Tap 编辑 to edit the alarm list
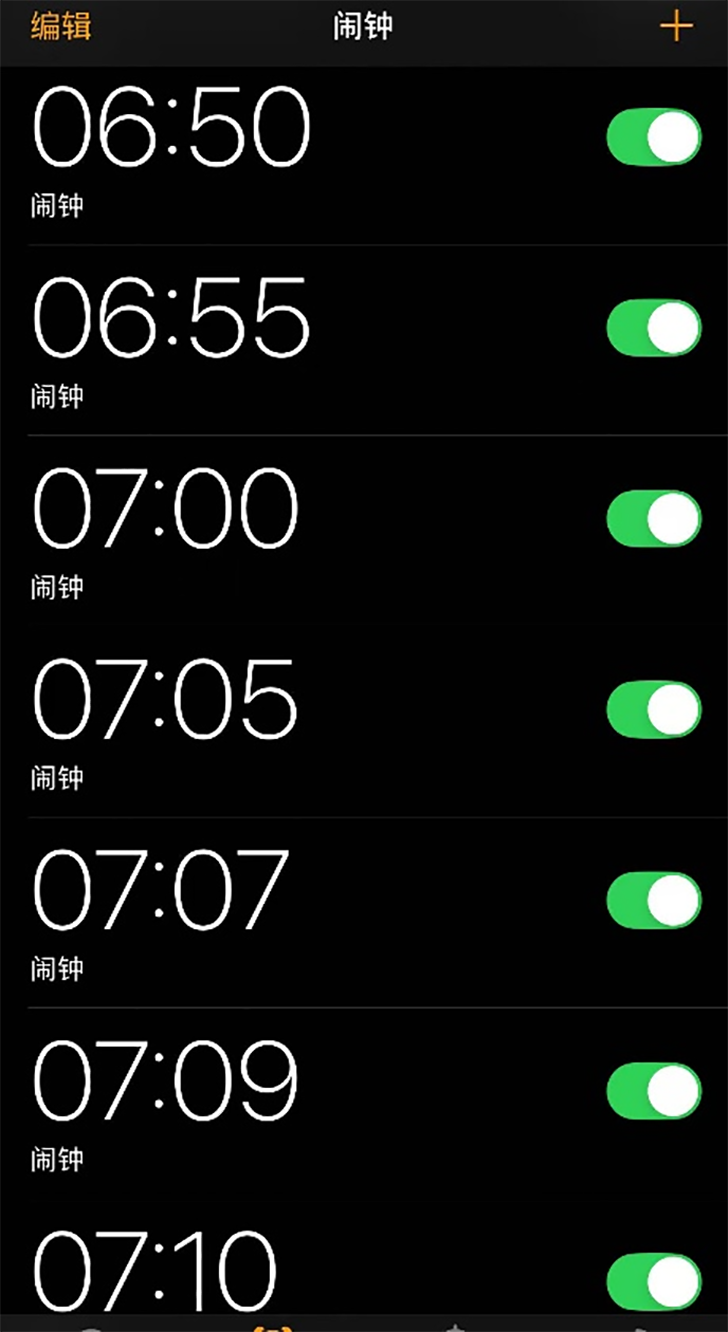Viewport: 728px width, 1332px height. click(61, 26)
